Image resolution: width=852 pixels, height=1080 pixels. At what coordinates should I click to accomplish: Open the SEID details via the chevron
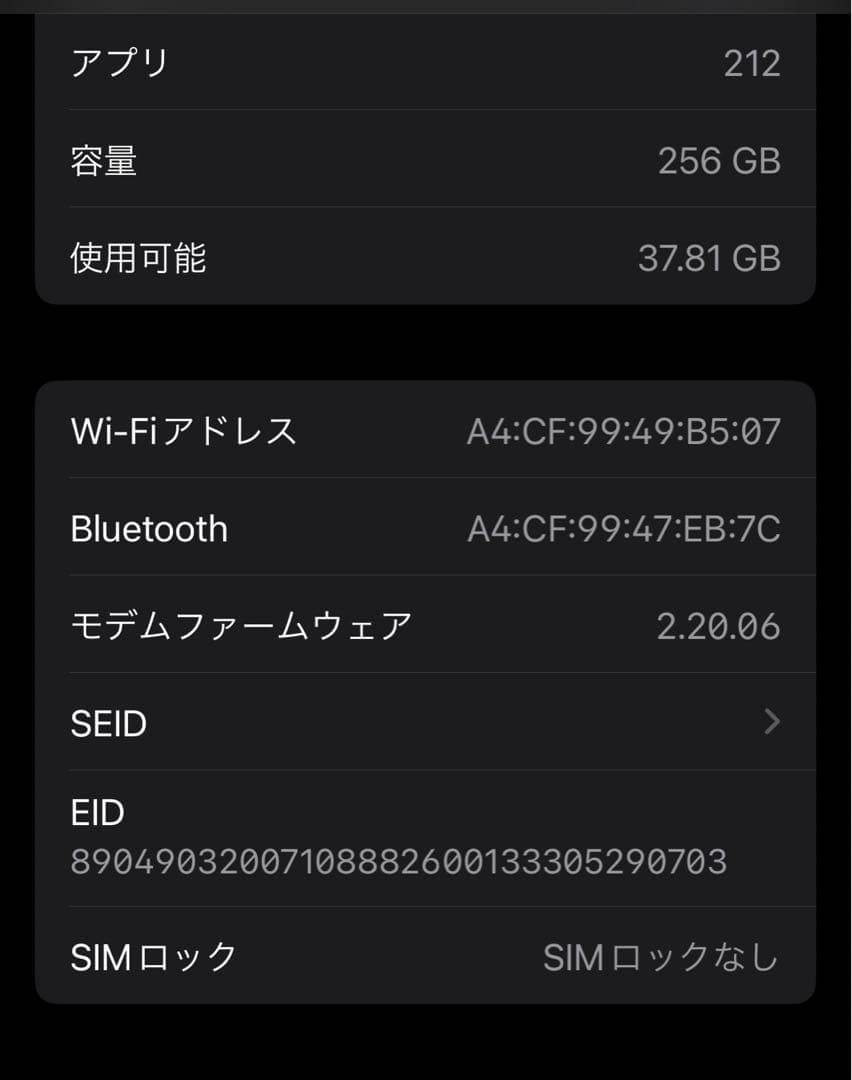(770, 722)
